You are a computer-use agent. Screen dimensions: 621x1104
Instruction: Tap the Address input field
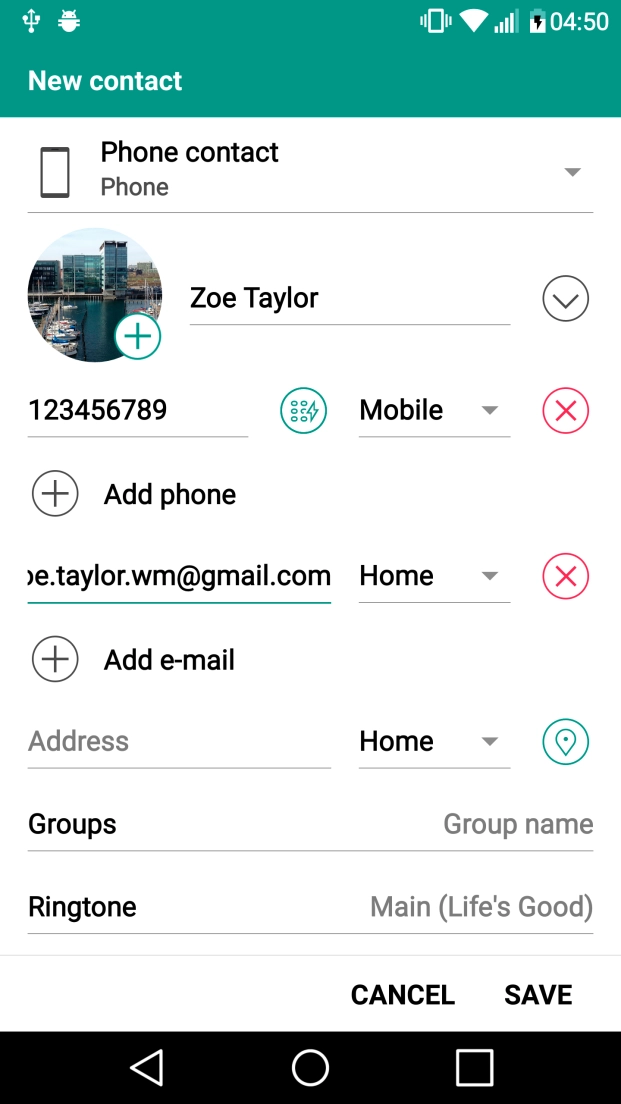pos(179,742)
